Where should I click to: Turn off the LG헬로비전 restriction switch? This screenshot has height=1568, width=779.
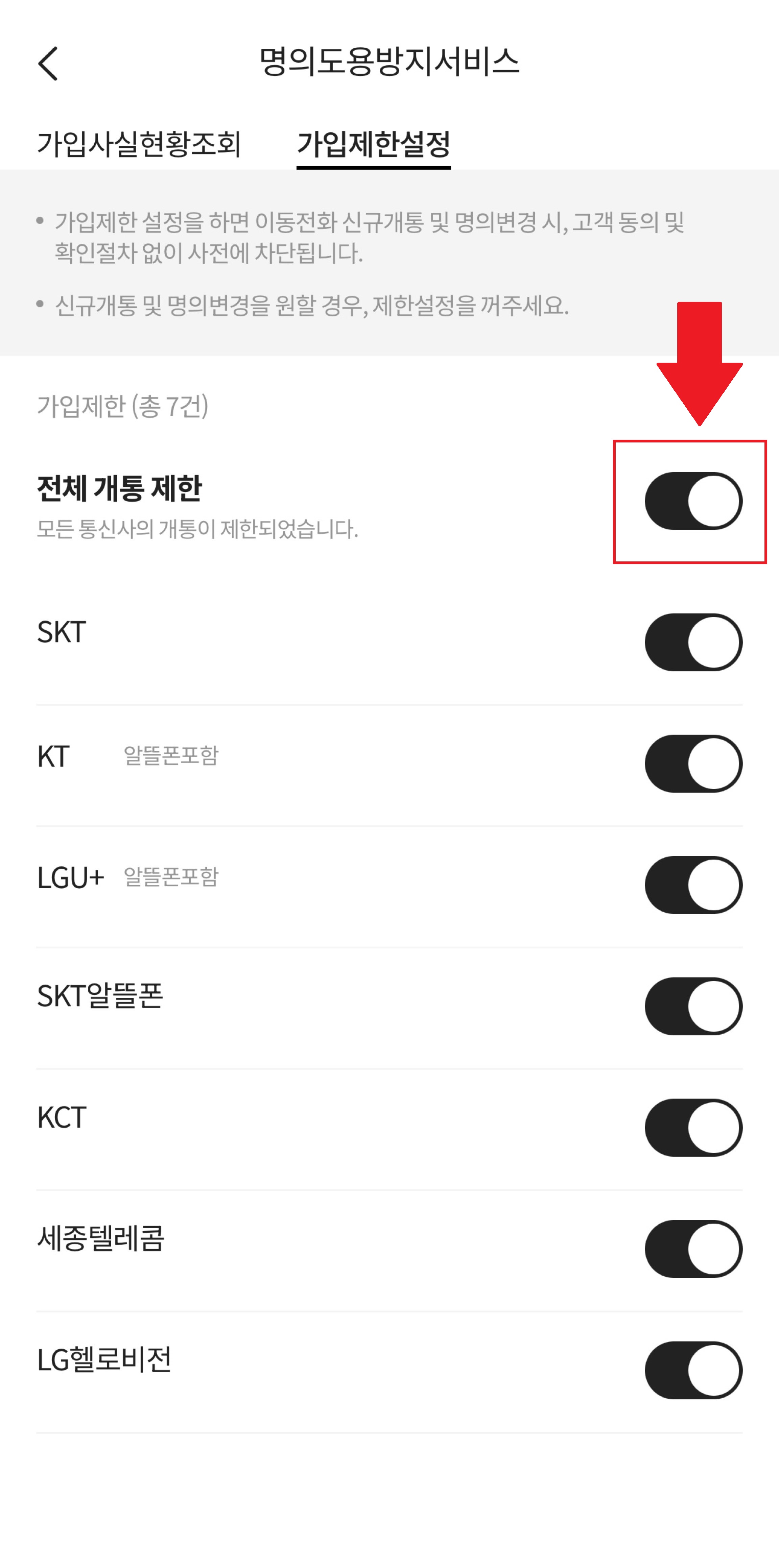click(693, 1370)
